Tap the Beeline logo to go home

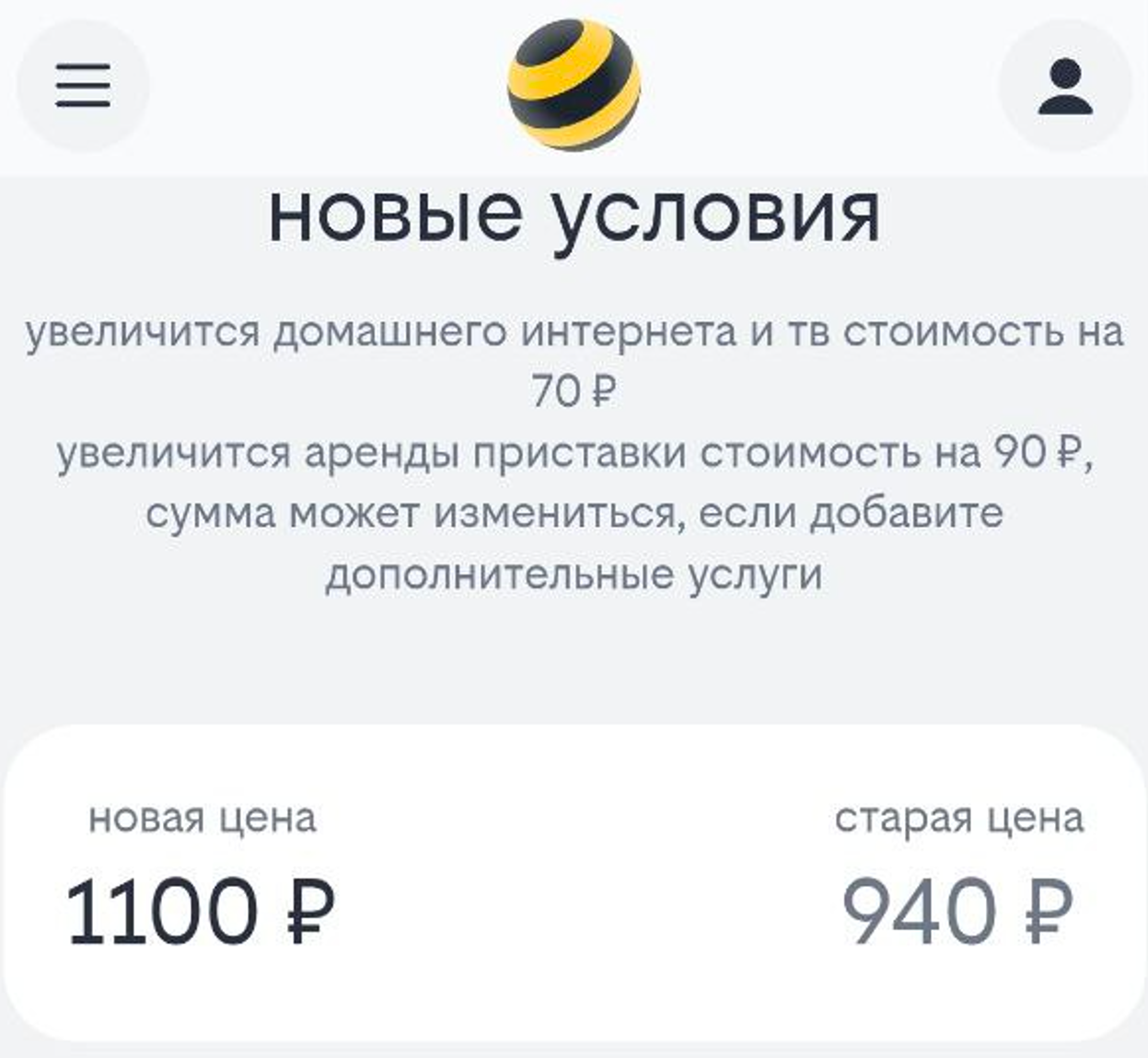coord(574,85)
